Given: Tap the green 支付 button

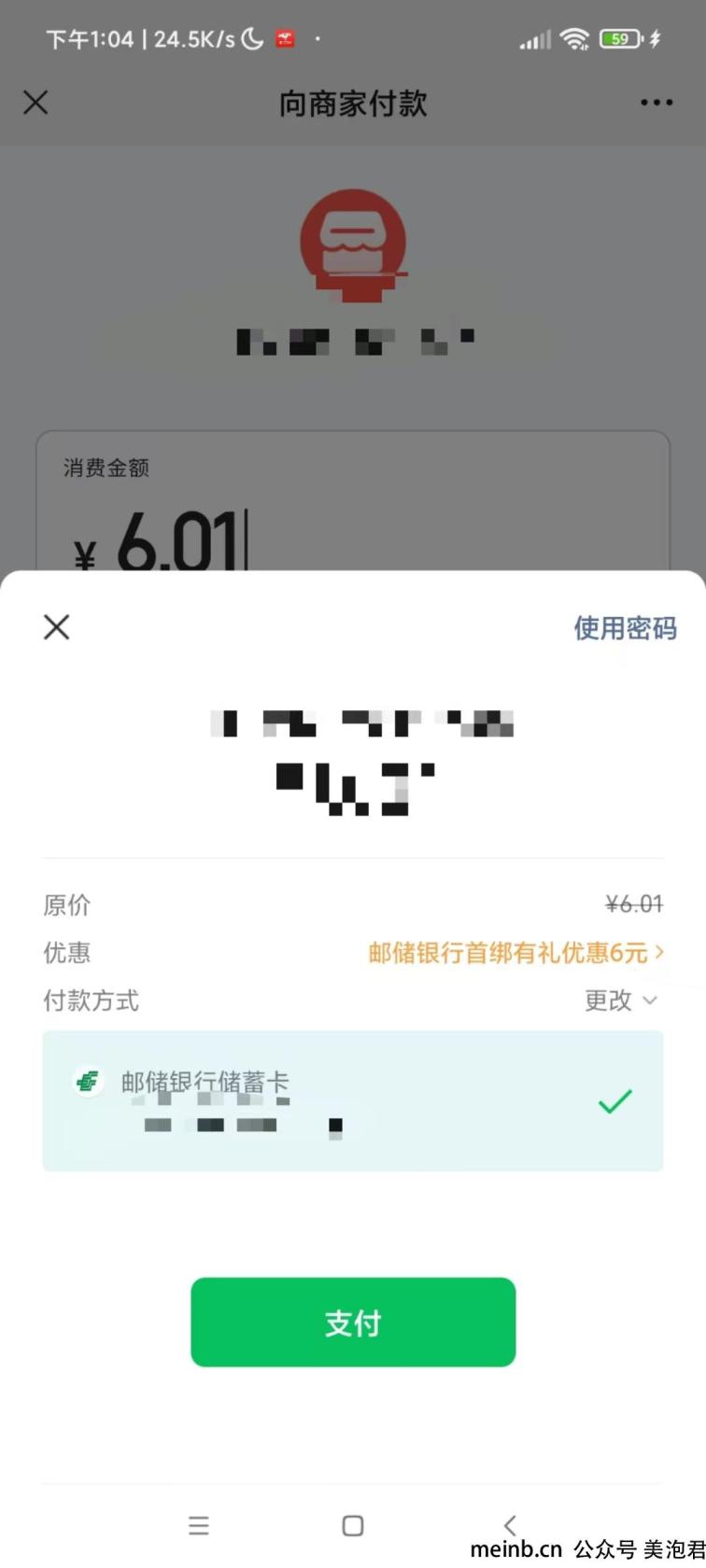Looking at the screenshot, I should pos(353,1322).
